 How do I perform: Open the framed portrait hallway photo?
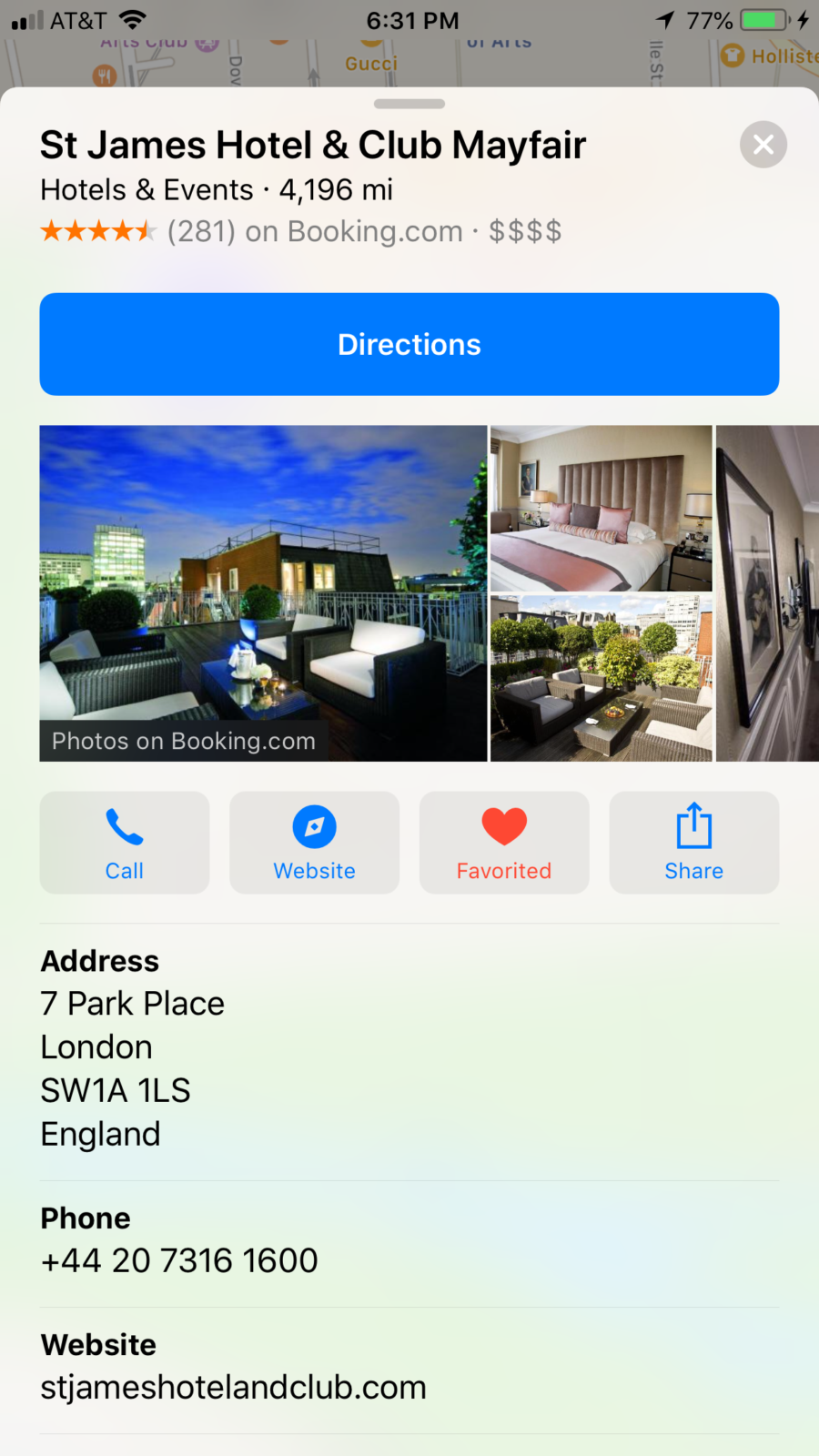[x=767, y=591]
